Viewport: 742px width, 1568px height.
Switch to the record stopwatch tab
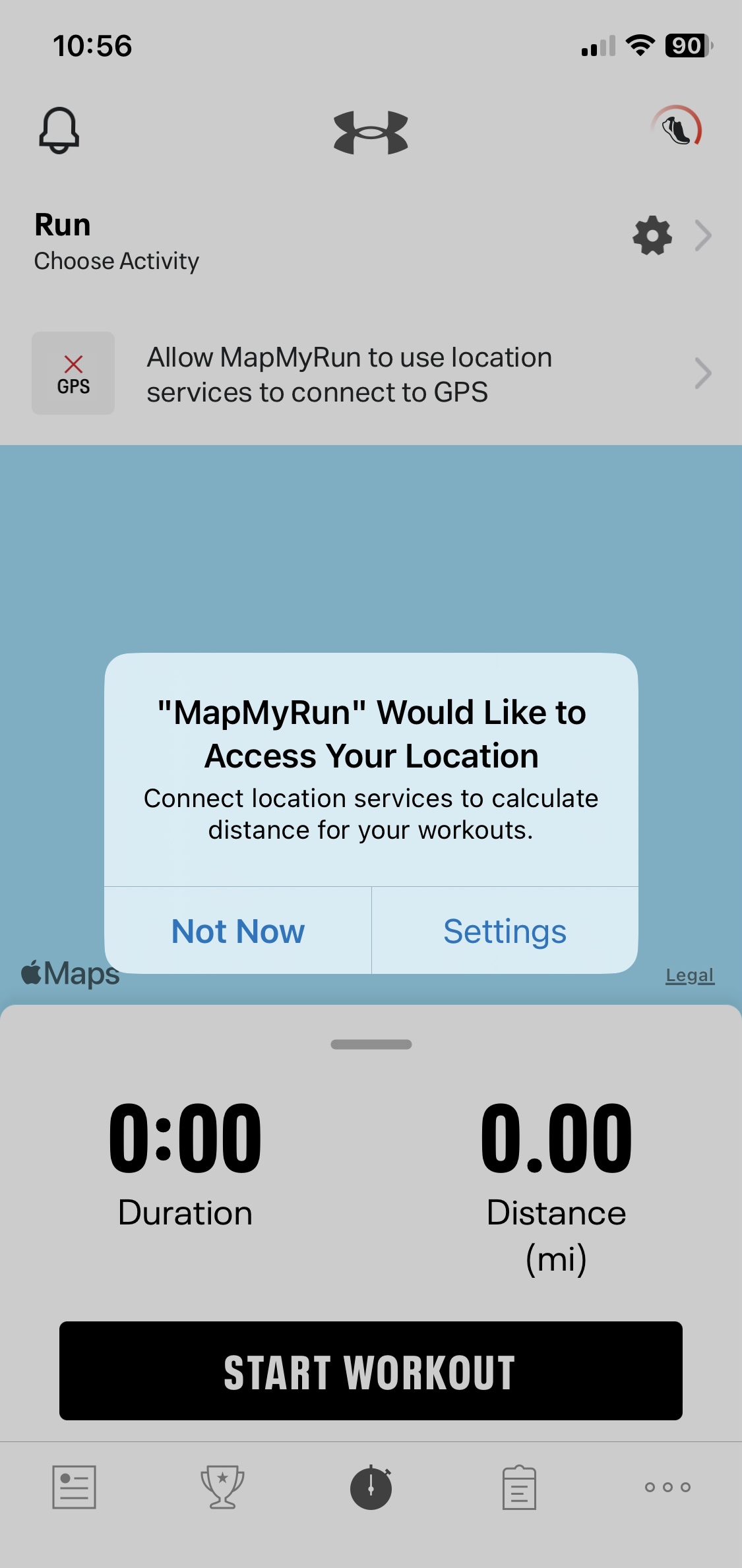371,1487
